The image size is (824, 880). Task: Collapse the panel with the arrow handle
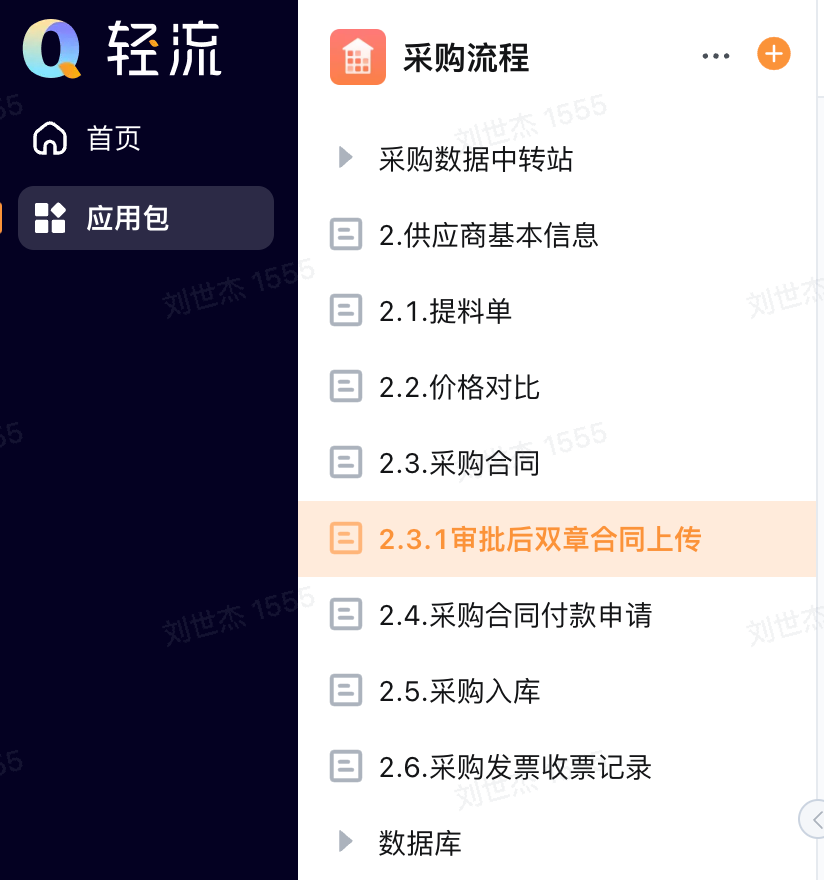813,819
